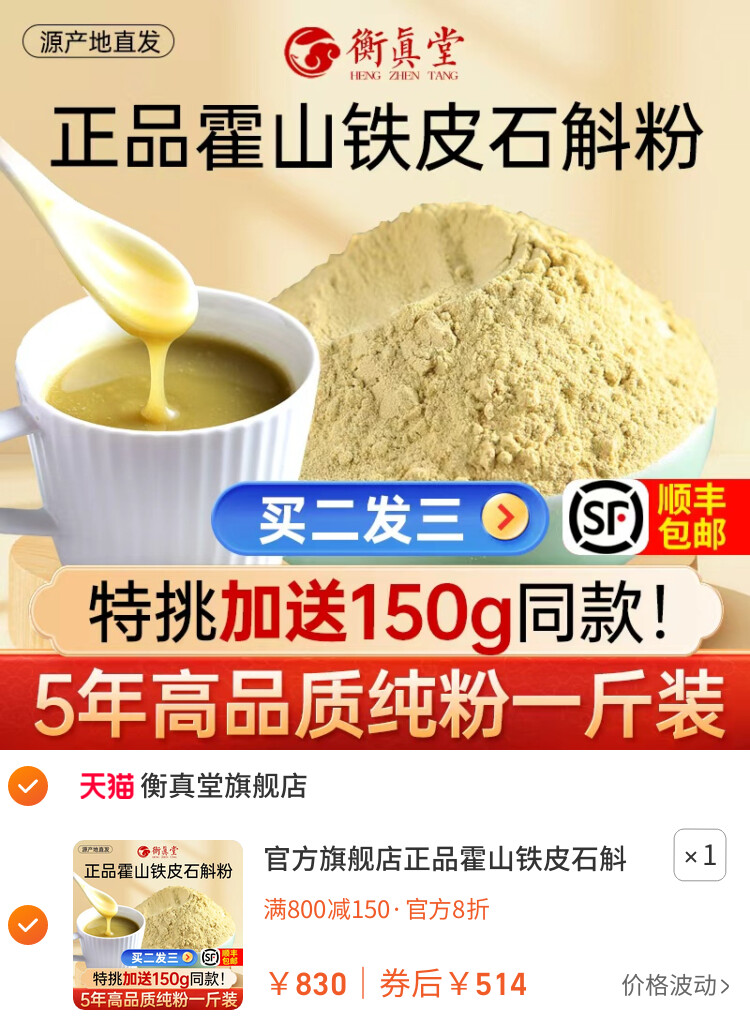Open the small 铁皮石斛粉 product thumbnail
Image resolution: width=750 pixels, height=1030 pixels.
point(158,925)
